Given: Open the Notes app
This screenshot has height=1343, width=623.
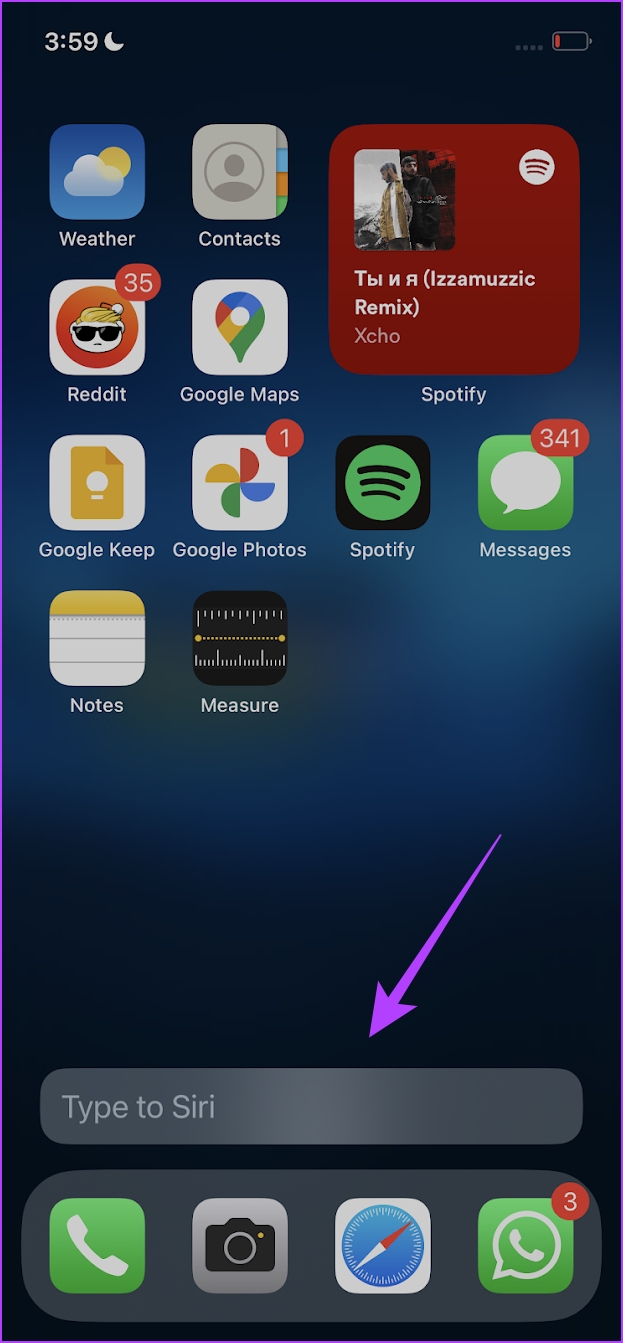Looking at the screenshot, I should click(97, 638).
